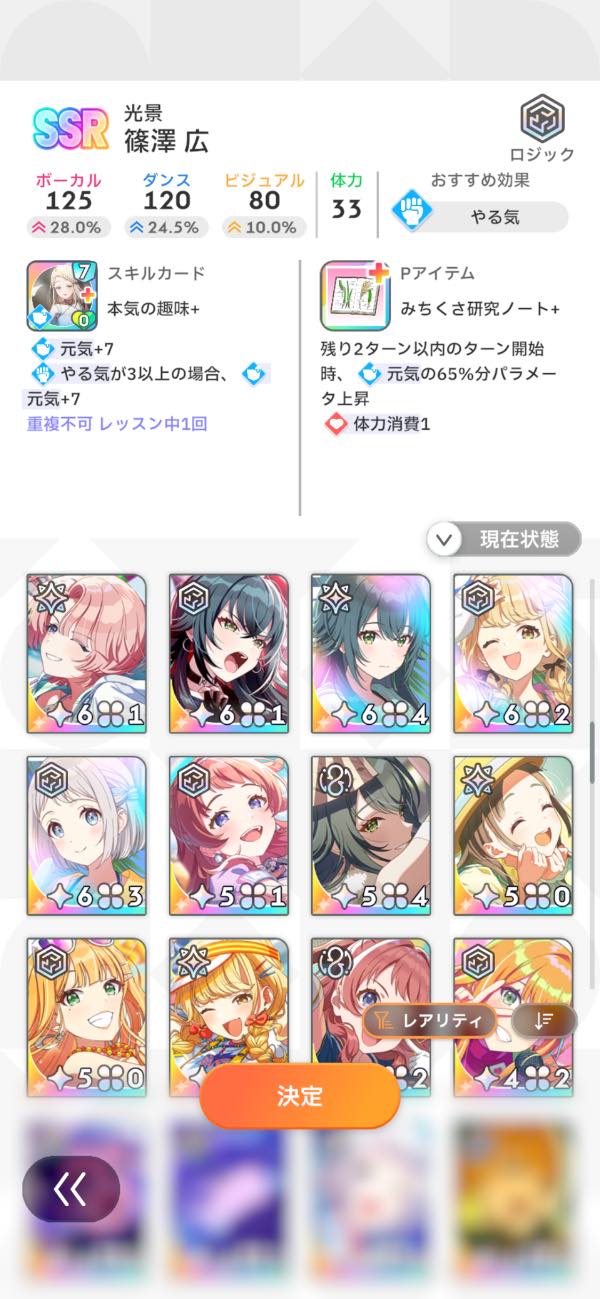Select the straw-hat idol card marked 5 and 0
The image size is (600, 1299).
pyautogui.click(x=513, y=835)
